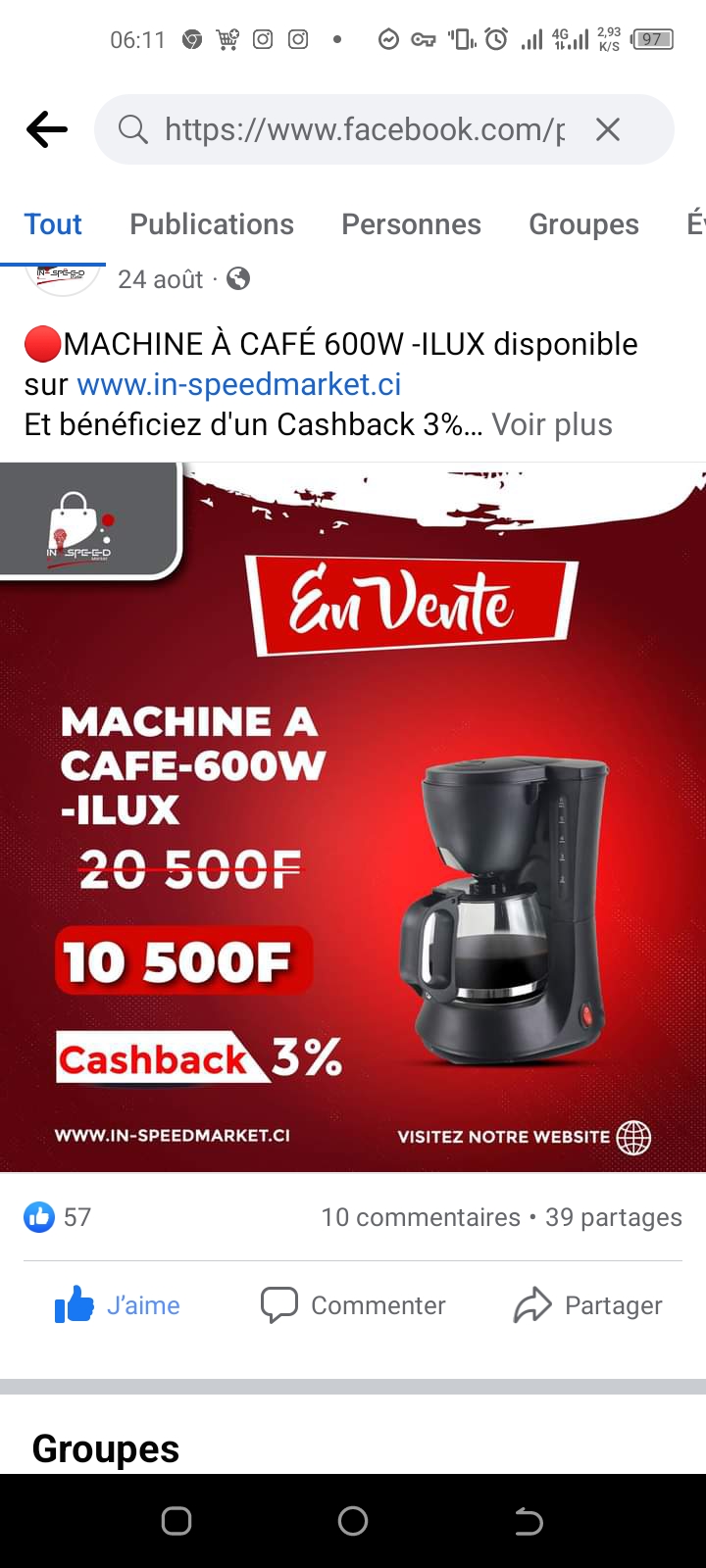Viewport: 706px width, 1568px height.
Task: Go back using the arrow icon
Action: tap(47, 129)
